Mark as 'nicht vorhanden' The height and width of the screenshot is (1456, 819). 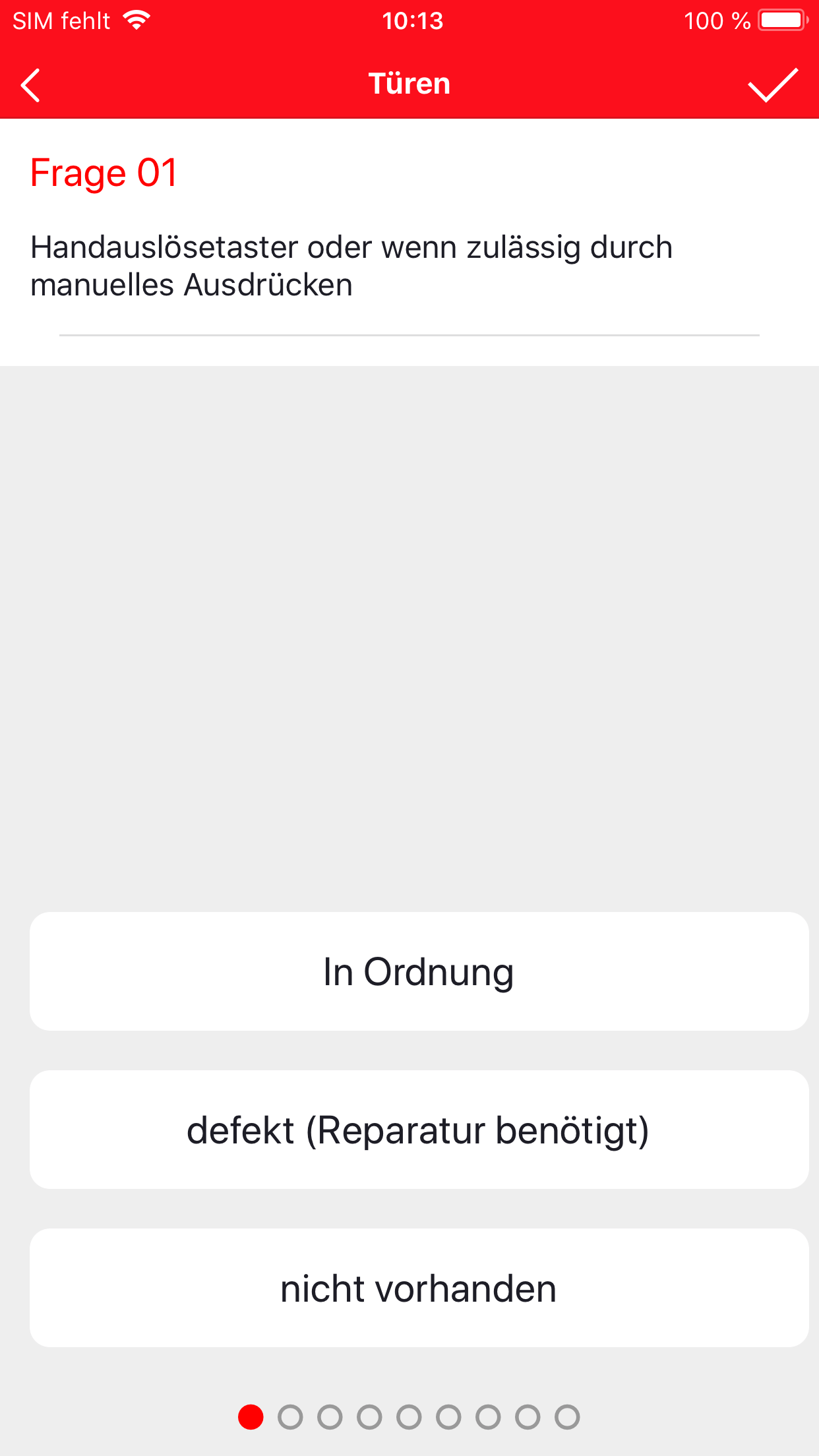419,1288
